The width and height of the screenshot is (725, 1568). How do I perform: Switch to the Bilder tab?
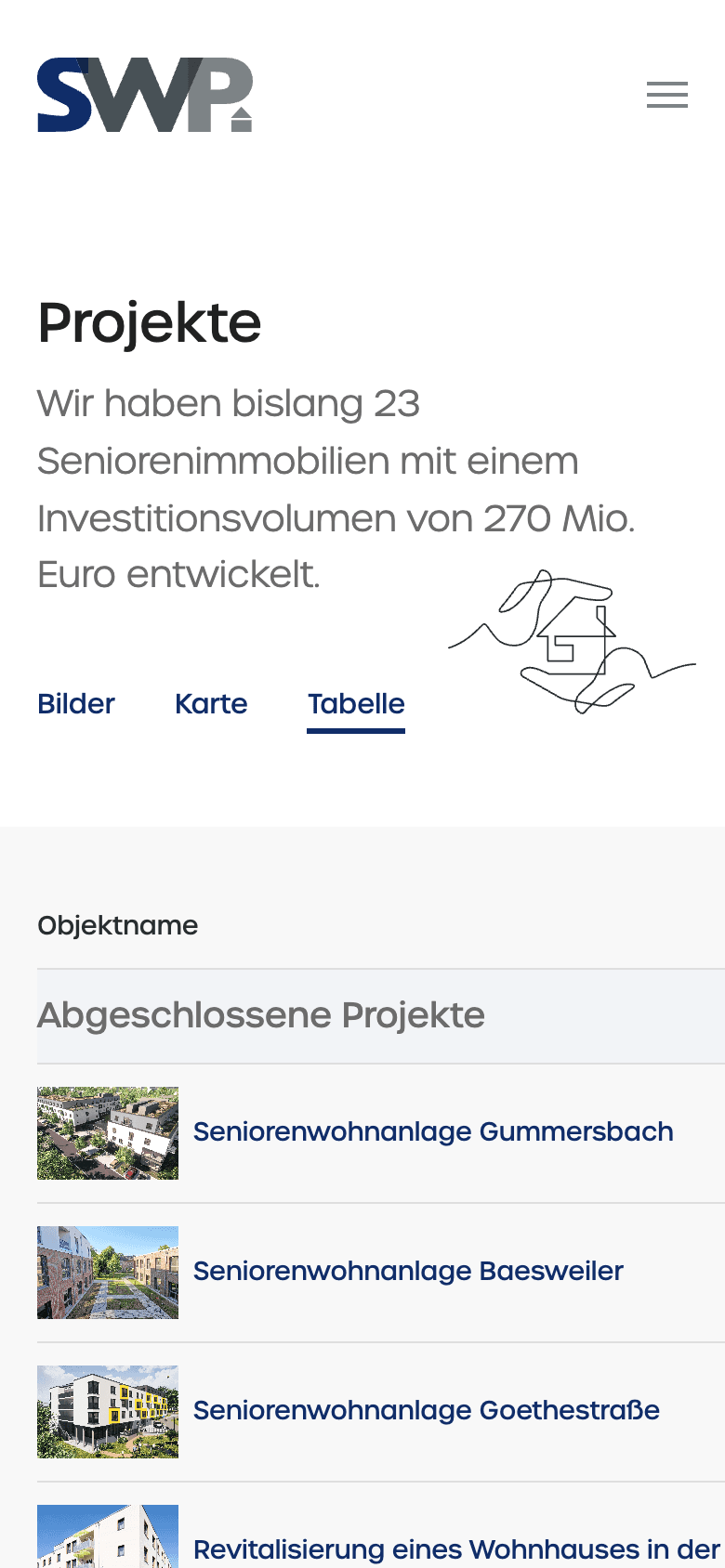pos(75,704)
